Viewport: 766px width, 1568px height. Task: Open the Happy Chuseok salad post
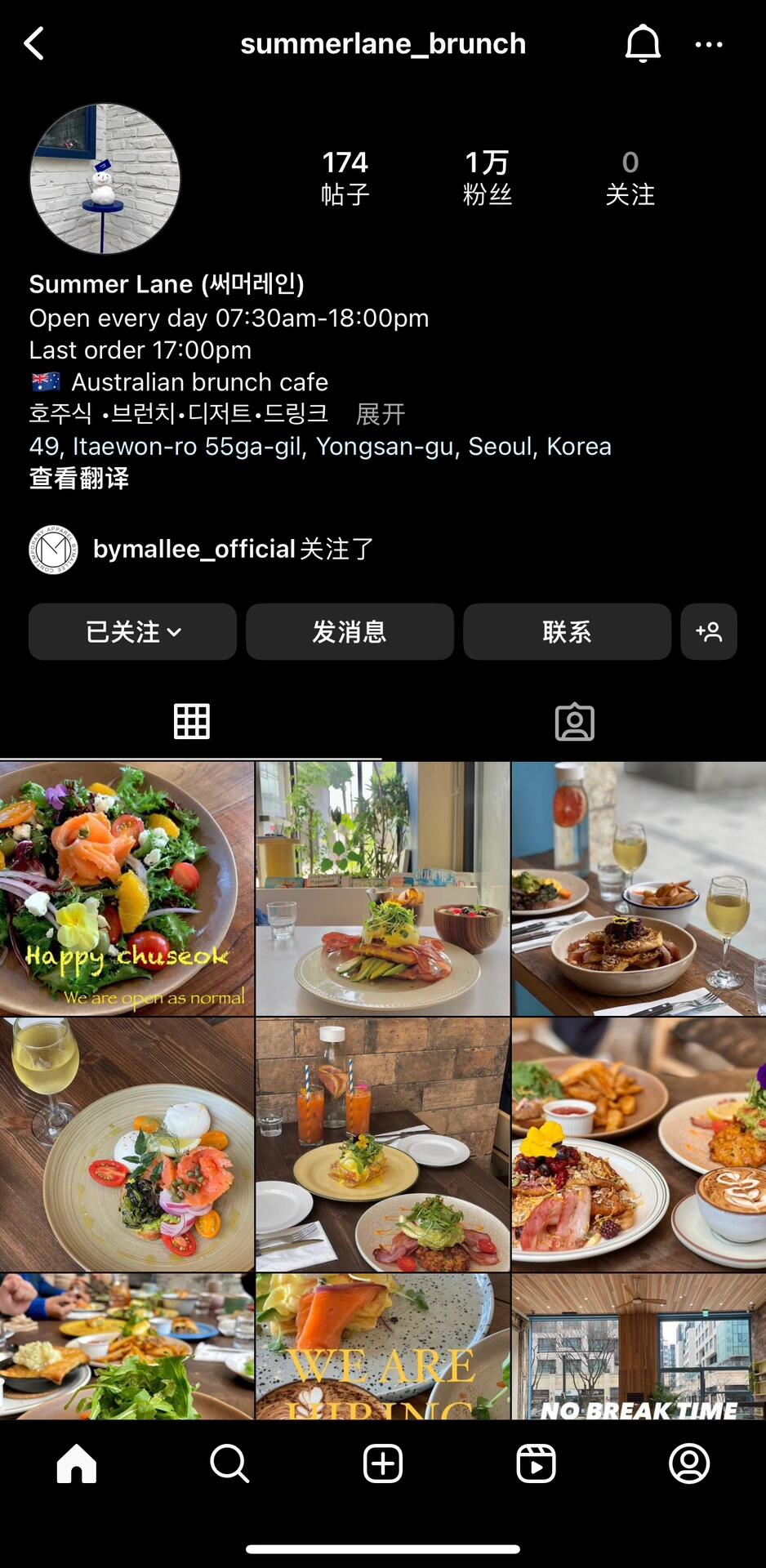(127, 889)
